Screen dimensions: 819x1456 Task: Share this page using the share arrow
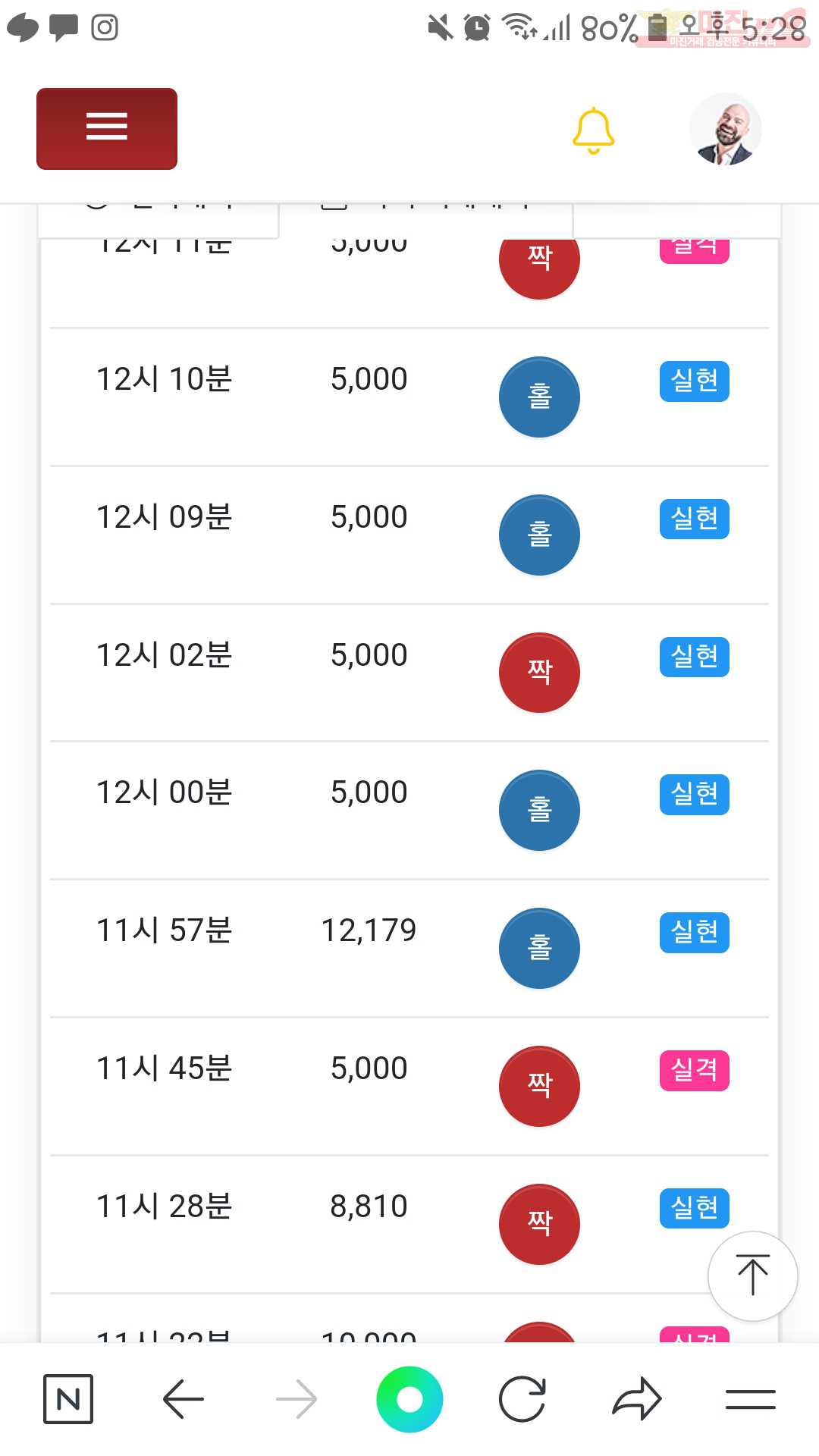click(x=637, y=1399)
